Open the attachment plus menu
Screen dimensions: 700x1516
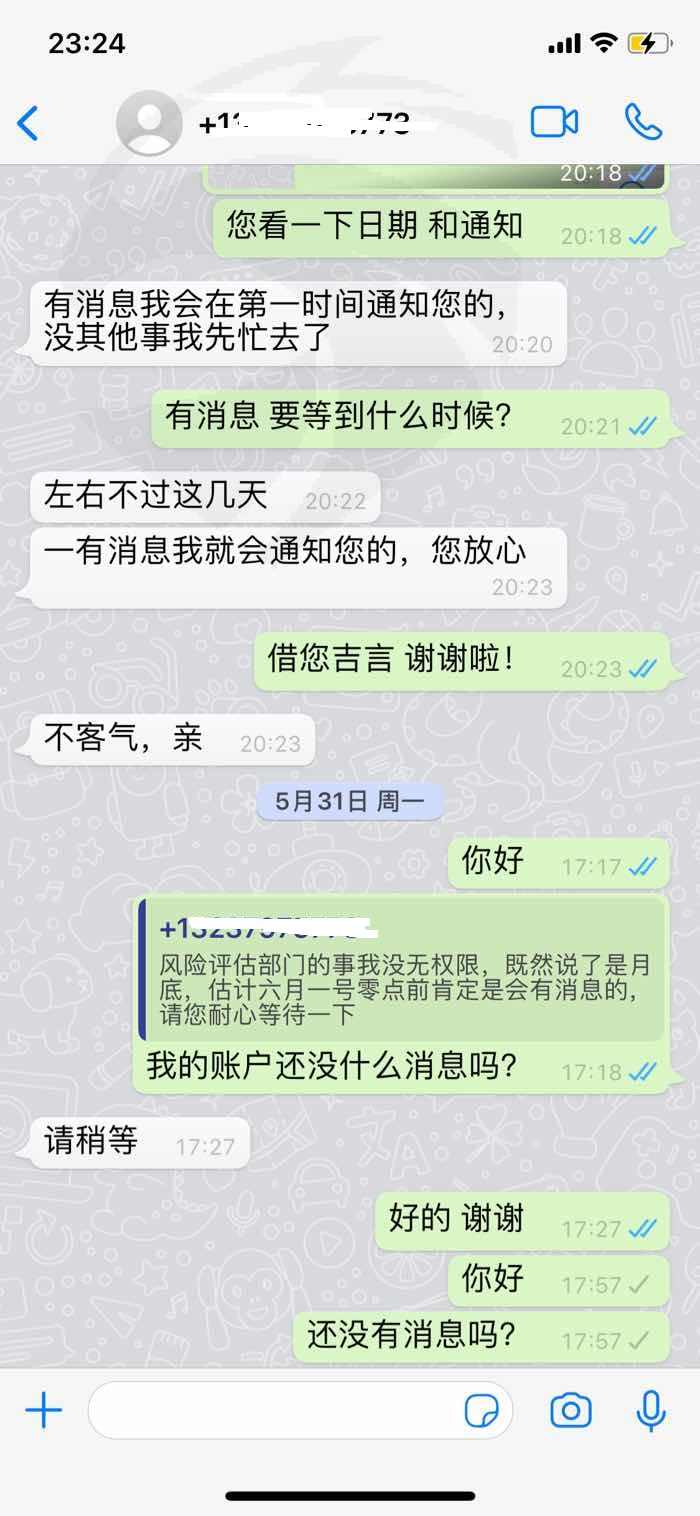(x=43, y=1410)
